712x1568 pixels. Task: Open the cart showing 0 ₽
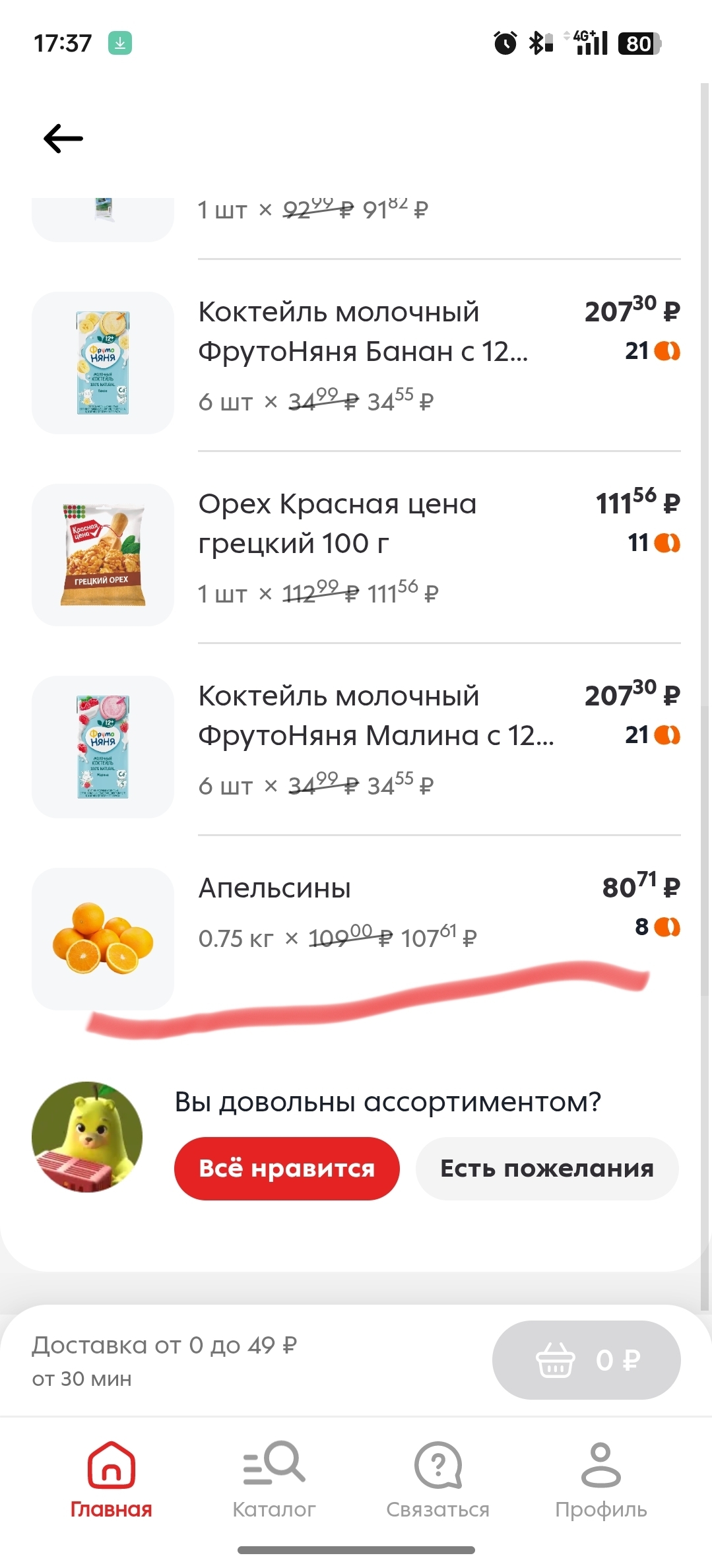(586, 1359)
